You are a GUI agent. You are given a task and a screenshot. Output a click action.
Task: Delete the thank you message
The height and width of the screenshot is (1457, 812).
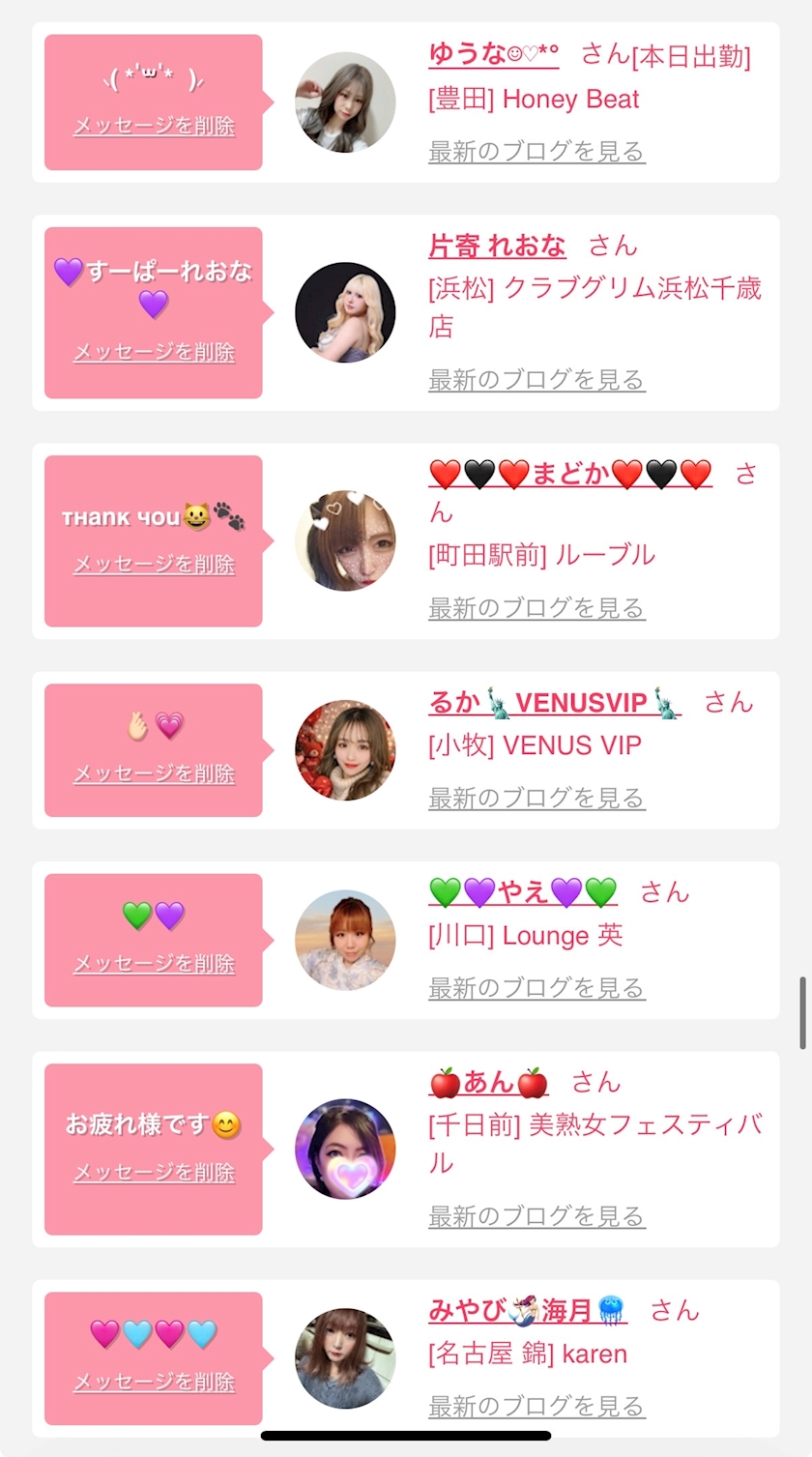point(154,564)
